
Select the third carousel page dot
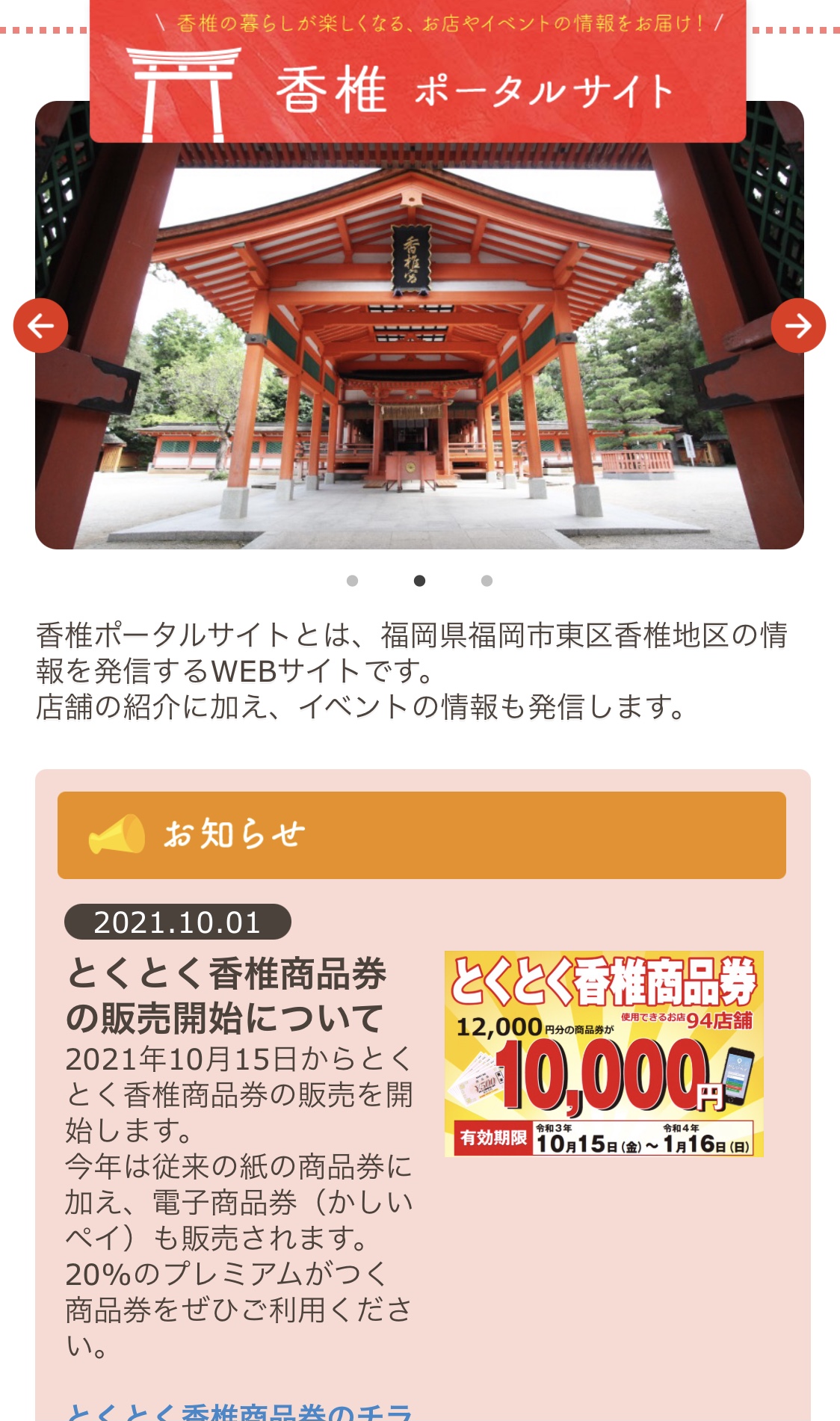487,581
